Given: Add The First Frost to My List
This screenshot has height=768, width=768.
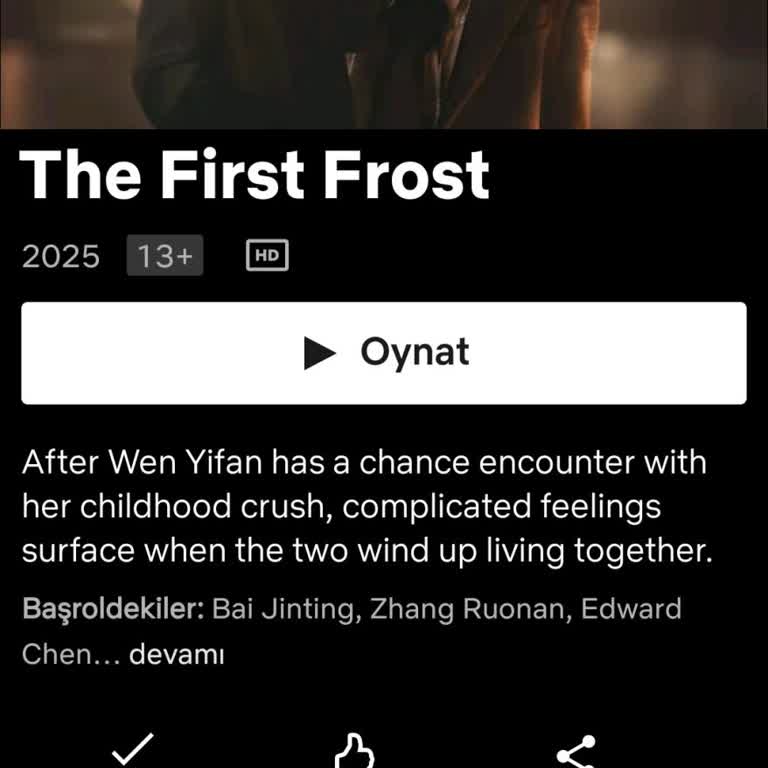Looking at the screenshot, I should tap(132, 750).
